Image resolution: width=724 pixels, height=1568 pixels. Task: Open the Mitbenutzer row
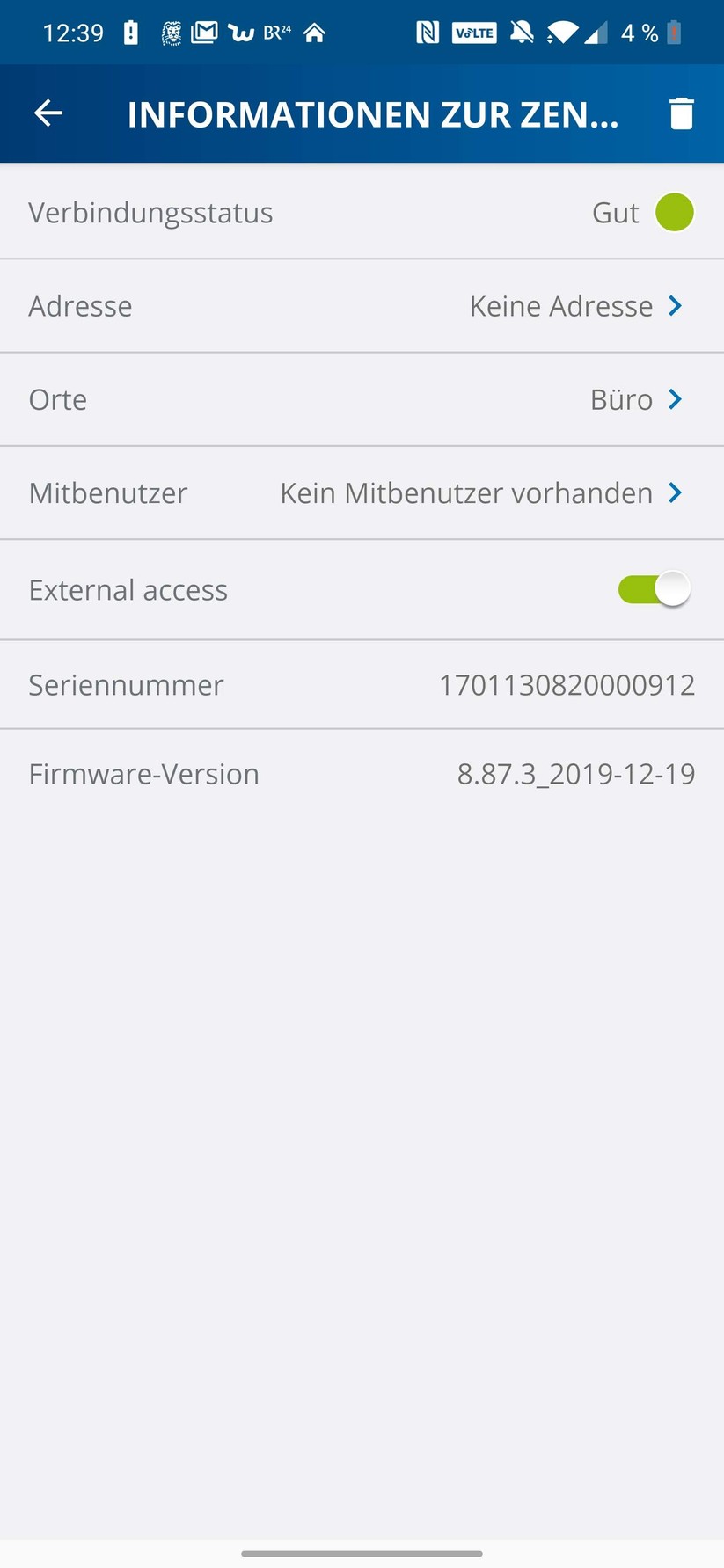[x=362, y=492]
